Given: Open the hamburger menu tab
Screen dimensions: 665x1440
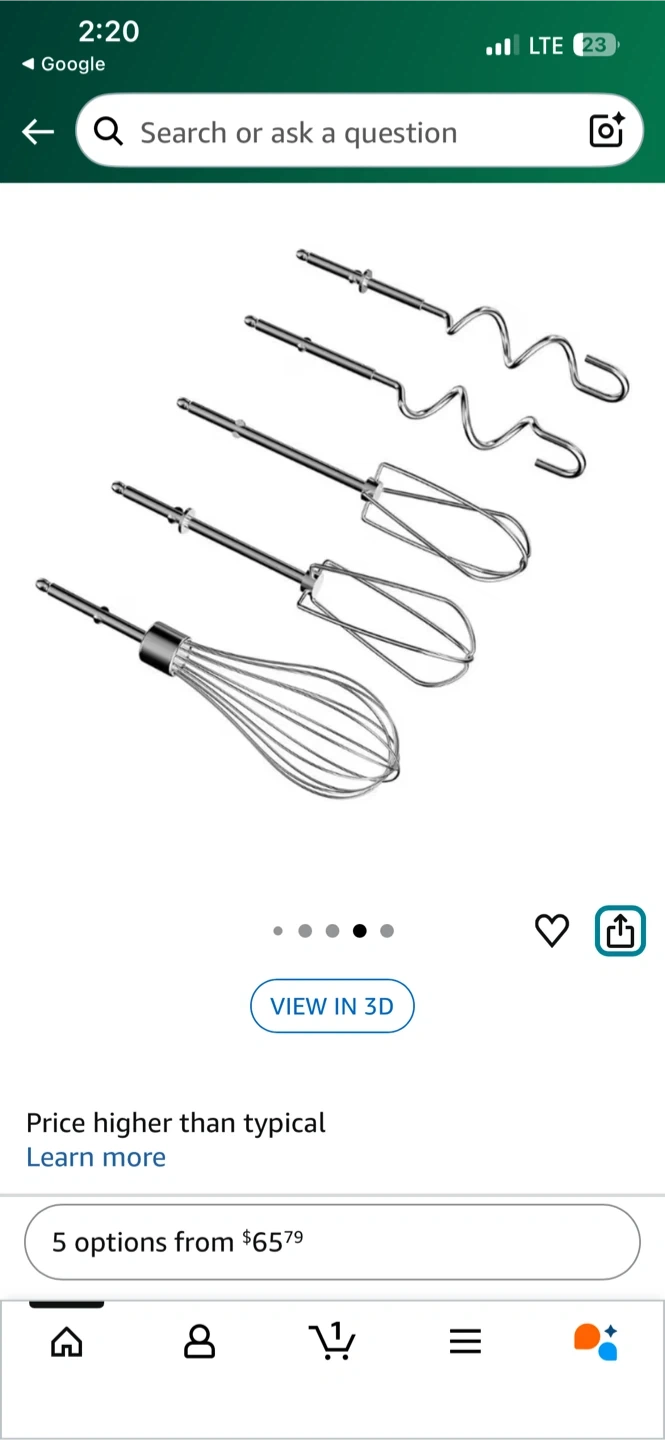Looking at the screenshot, I should pyautogui.click(x=465, y=1341).
